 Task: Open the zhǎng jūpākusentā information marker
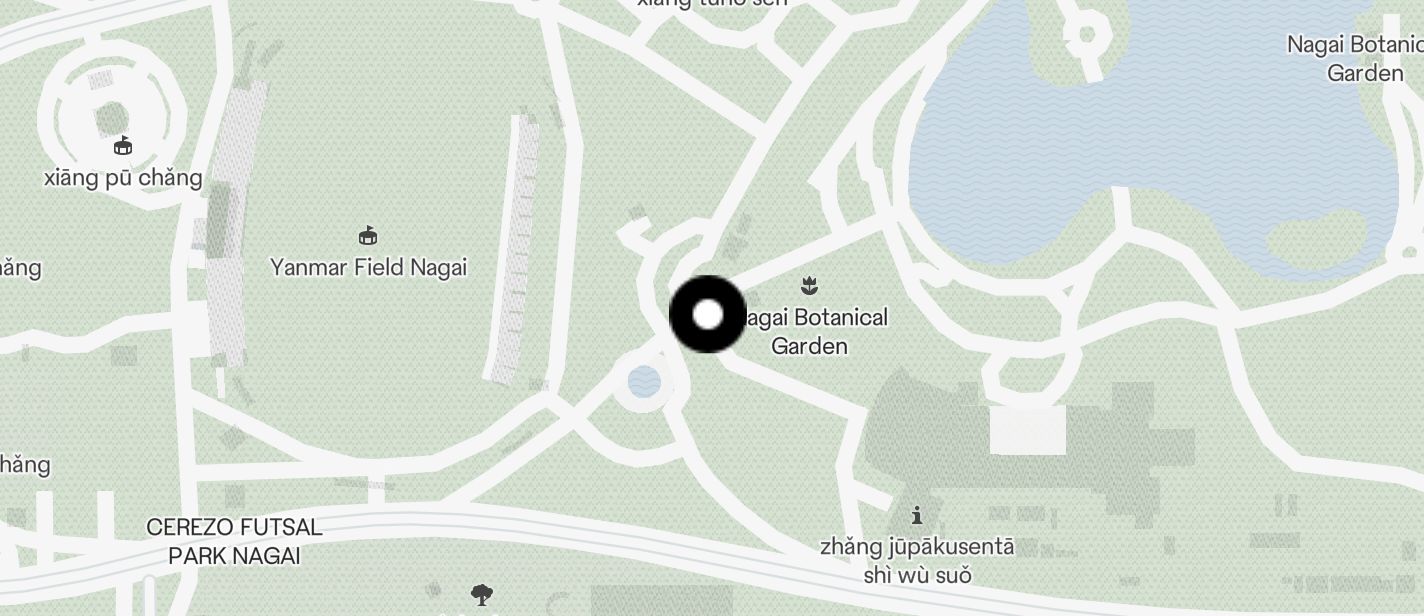point(916,515)
